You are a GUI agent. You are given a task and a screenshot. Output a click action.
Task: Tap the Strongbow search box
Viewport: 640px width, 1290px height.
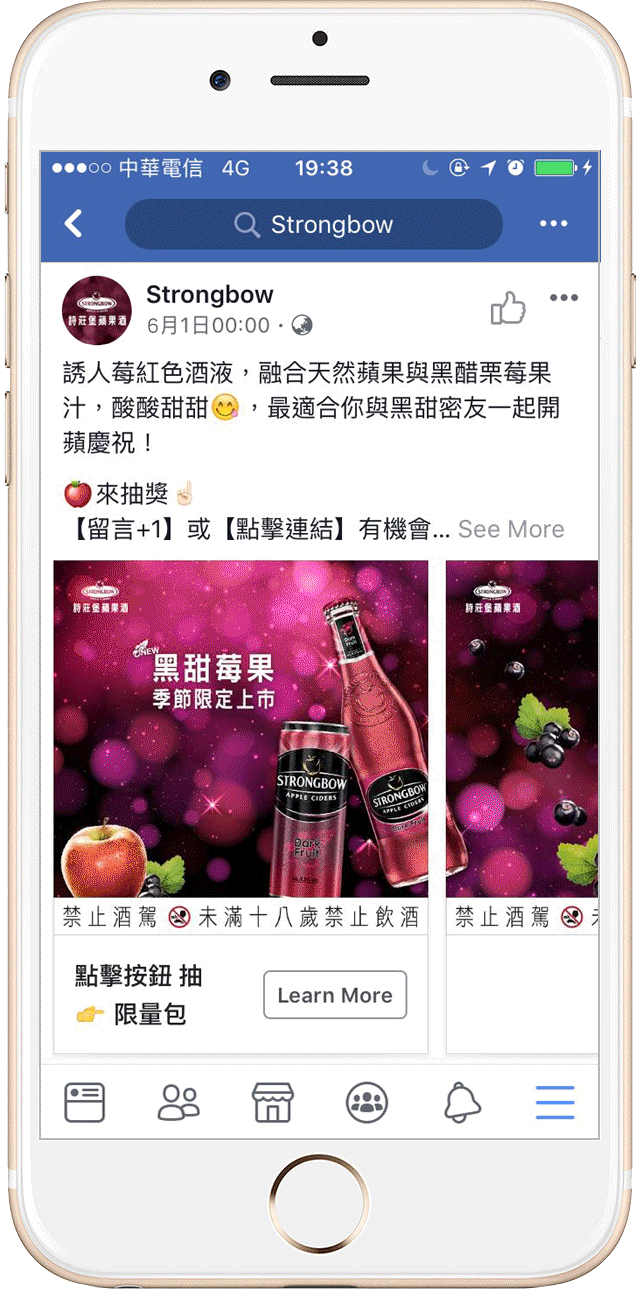tap(313, 224)
